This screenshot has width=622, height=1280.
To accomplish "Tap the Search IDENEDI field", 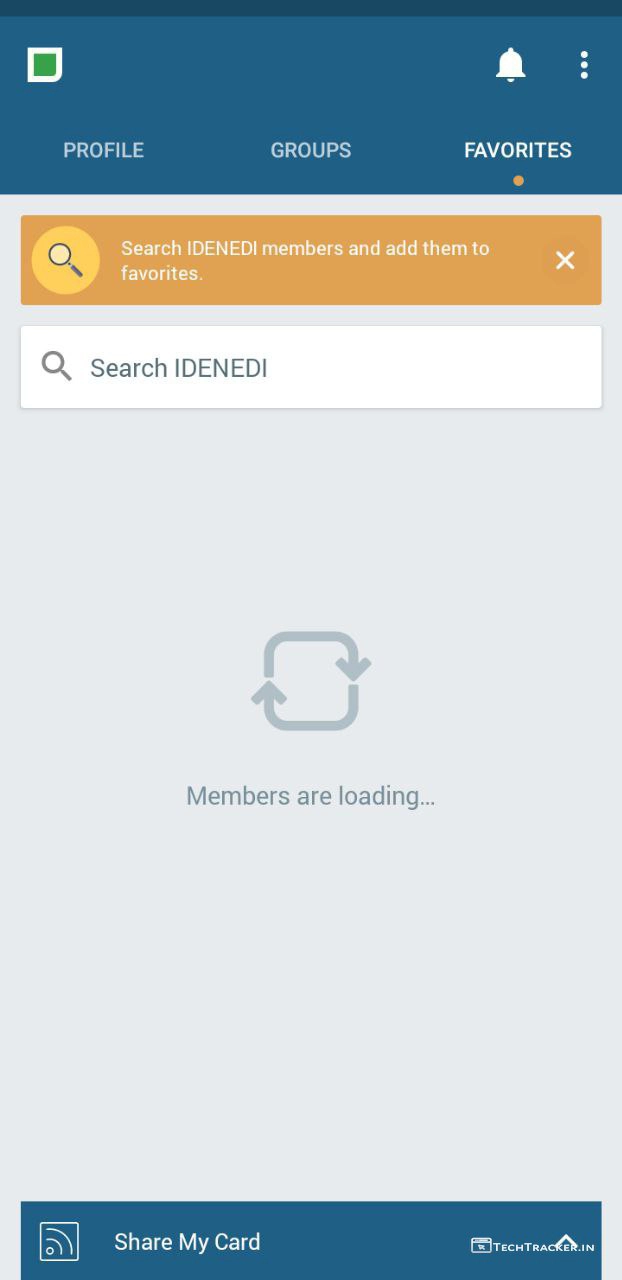I will (x=311, y=367).
